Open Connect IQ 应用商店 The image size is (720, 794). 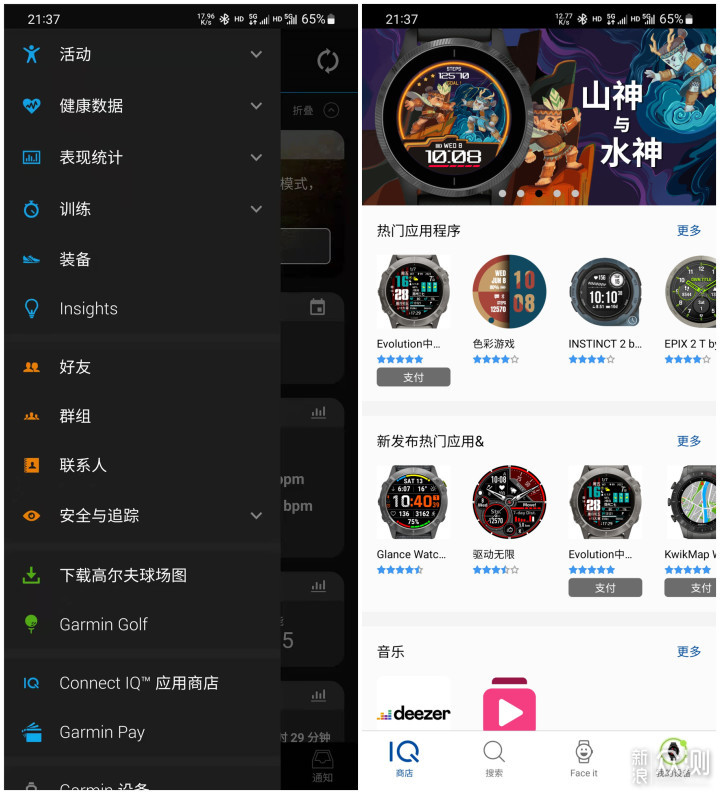click(138, 683)
